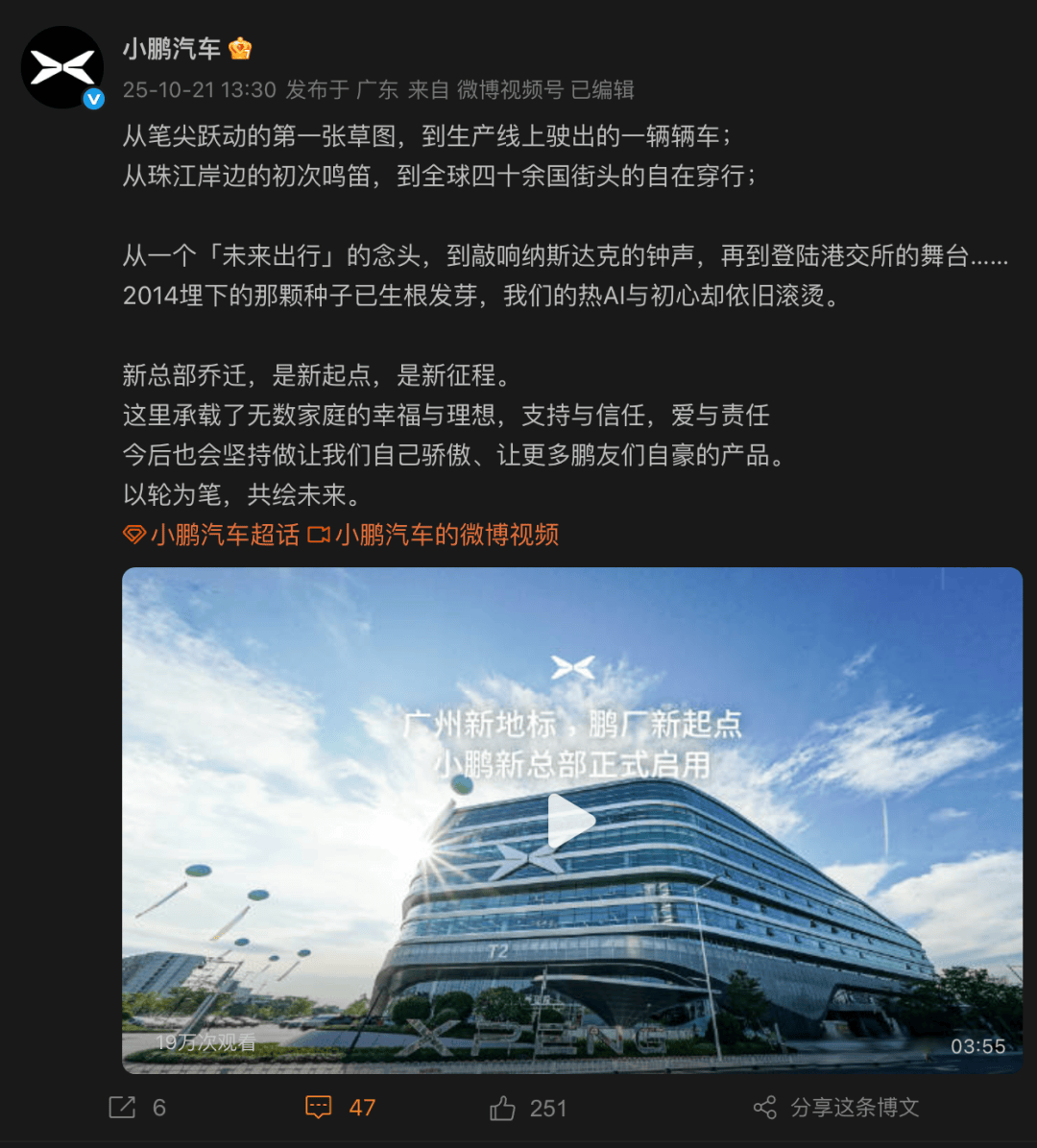Image resolution: width=1037 pixels, height=1148 pixels.
Task: Open the 小鹏汽车超话 topic link
Action: [212, 535]
